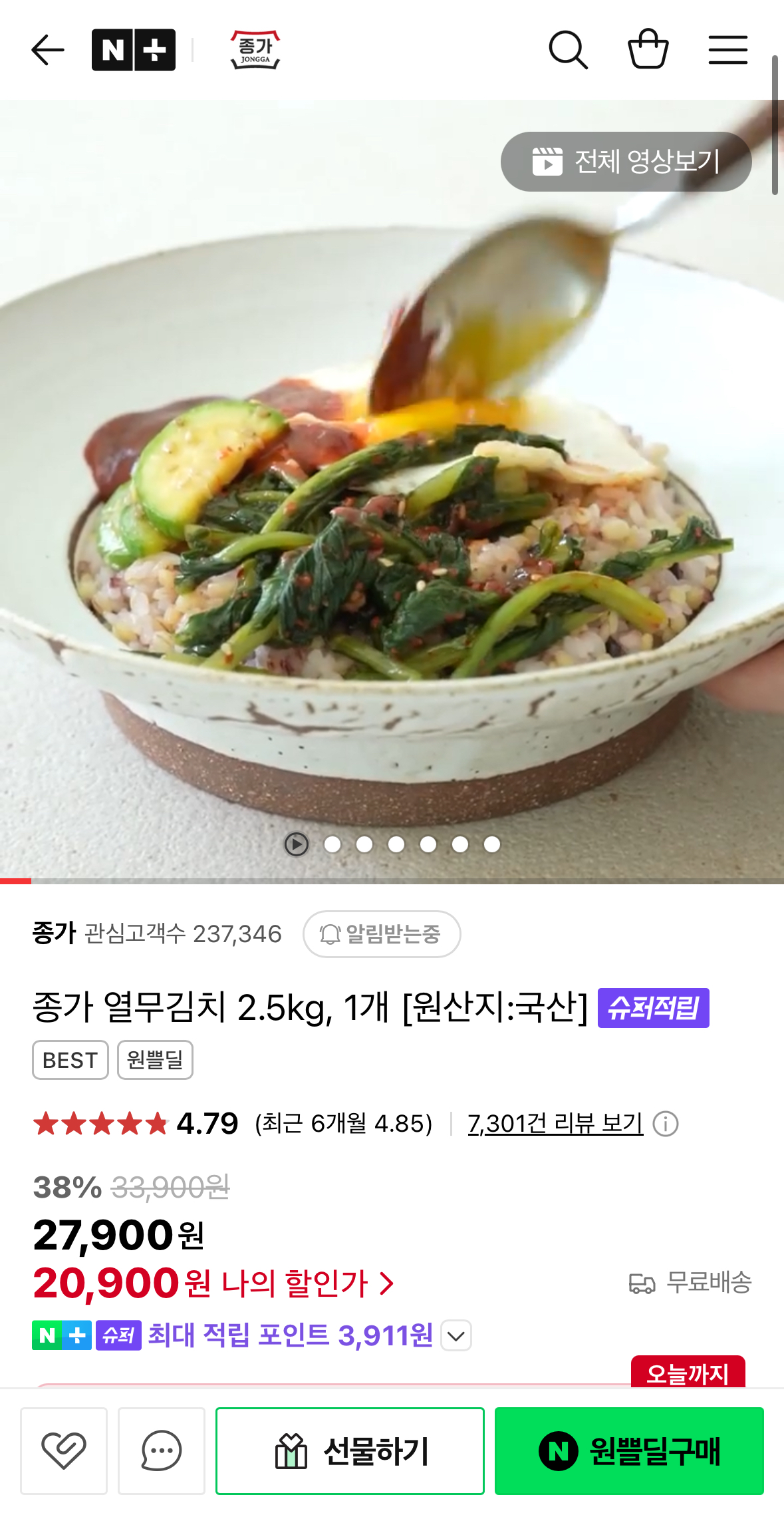This screenshot has height=1515, width=784.
Task: Open the chat inquiry bubble
Action: tap(162, 1450)
